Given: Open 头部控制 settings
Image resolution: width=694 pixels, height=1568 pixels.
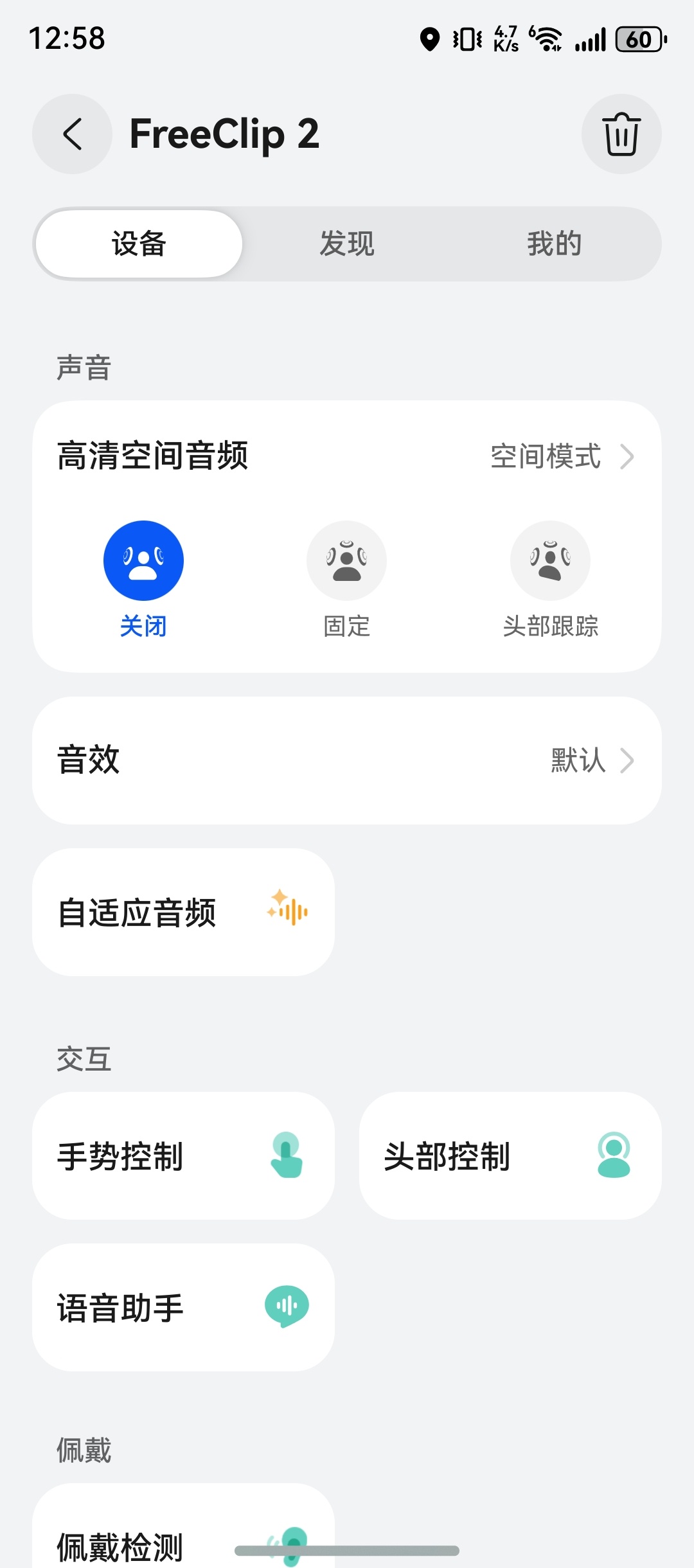Looking at the screenshot, I should tap(510, 1155).
